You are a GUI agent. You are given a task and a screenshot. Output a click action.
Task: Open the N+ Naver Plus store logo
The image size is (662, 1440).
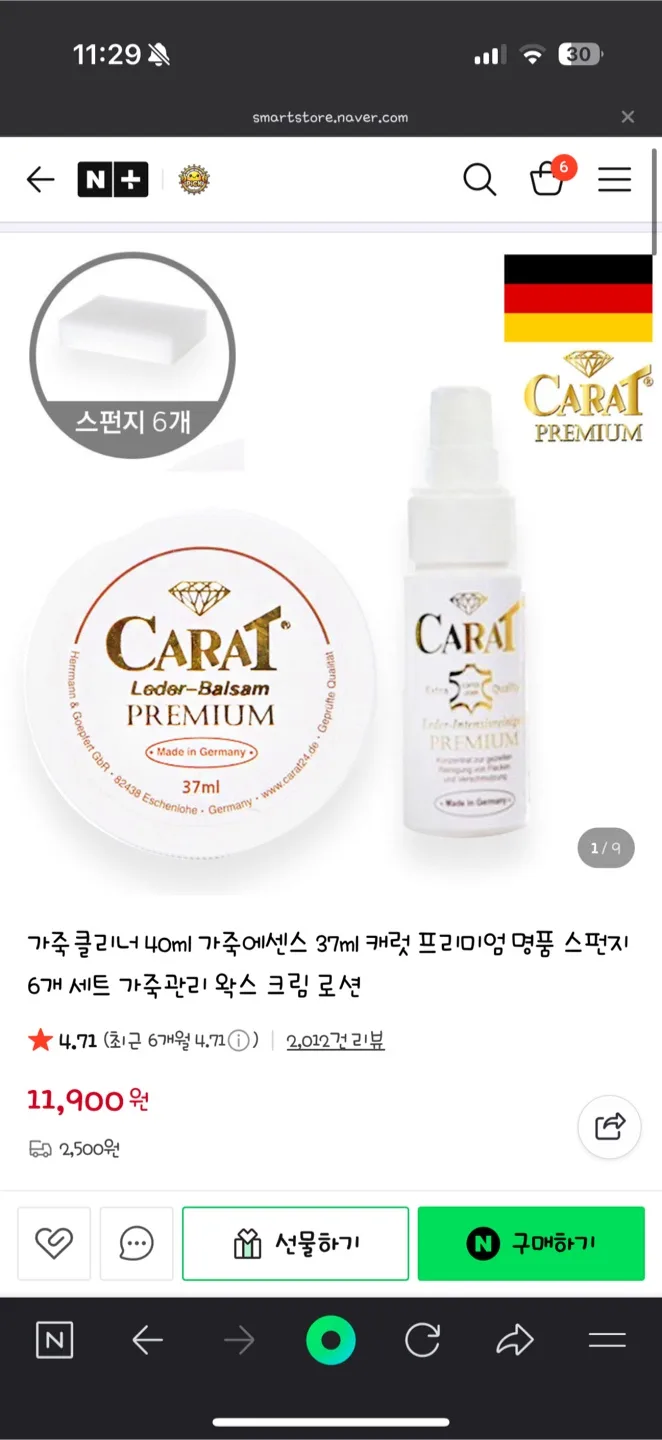[x=113, y=180]
